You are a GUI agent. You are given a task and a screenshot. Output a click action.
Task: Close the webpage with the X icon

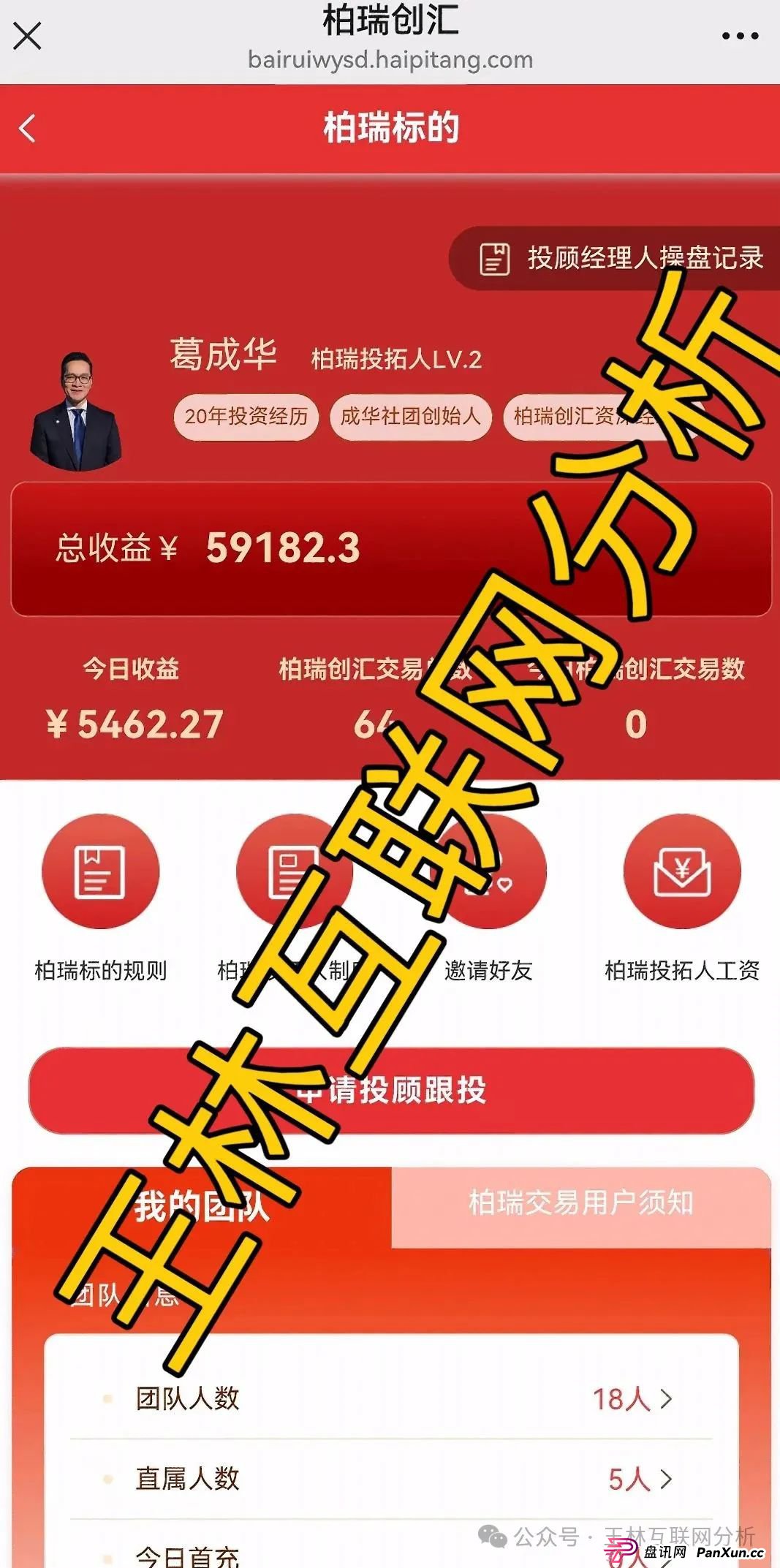point(26,37)
